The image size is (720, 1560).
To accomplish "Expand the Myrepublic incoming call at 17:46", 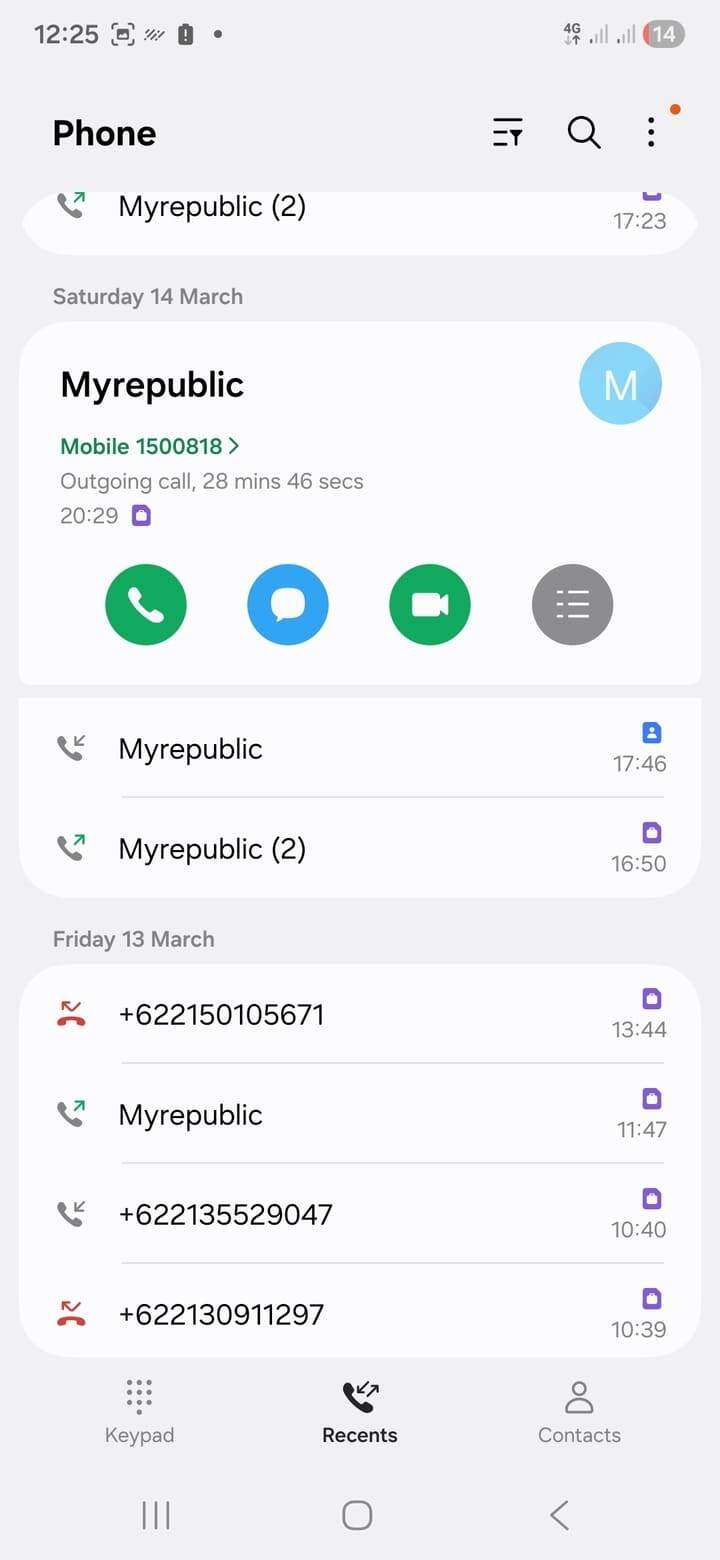I will point(360,748).
